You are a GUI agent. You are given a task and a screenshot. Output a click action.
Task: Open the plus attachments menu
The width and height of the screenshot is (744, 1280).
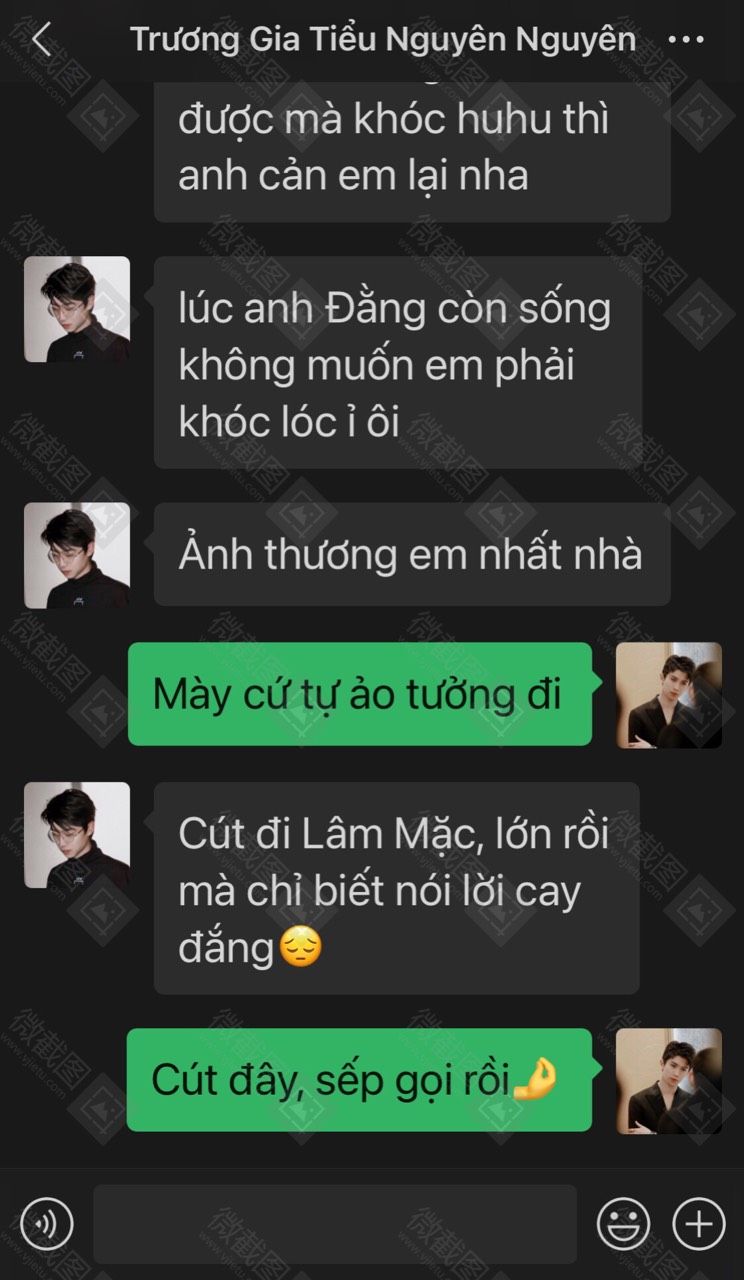click(x=698, y=1223)
